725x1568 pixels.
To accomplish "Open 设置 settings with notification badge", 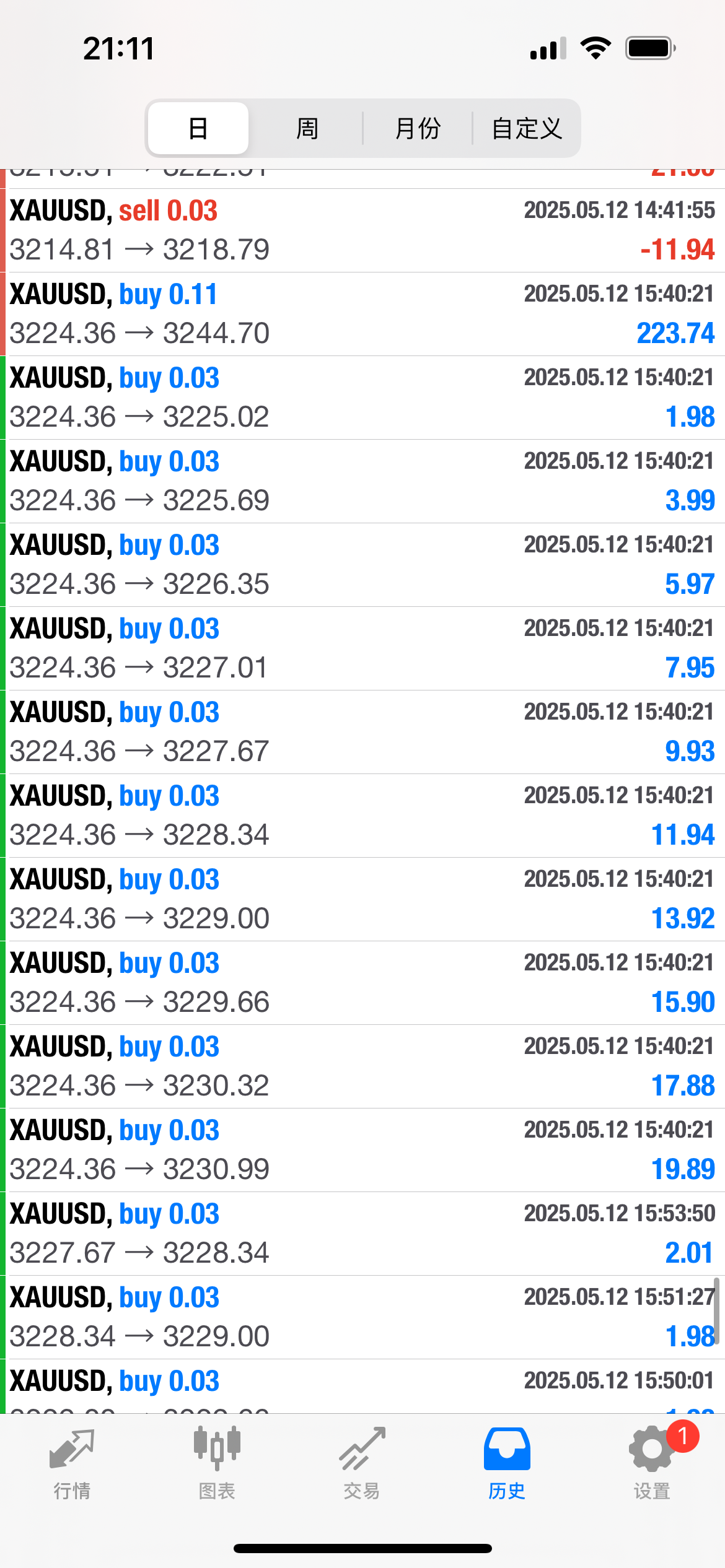I will click(652, 1464).
